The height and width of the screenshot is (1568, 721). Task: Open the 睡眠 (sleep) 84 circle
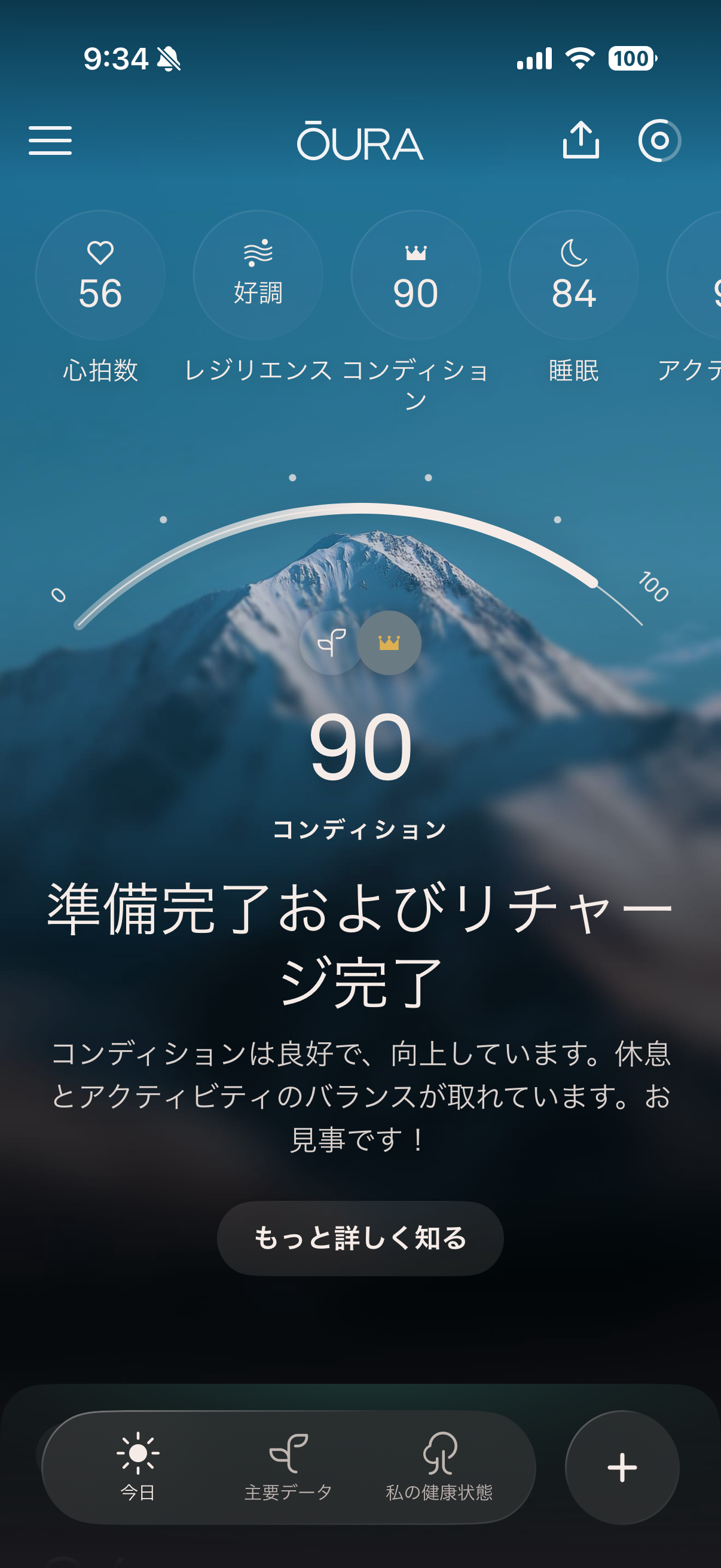tap(573, 275)
